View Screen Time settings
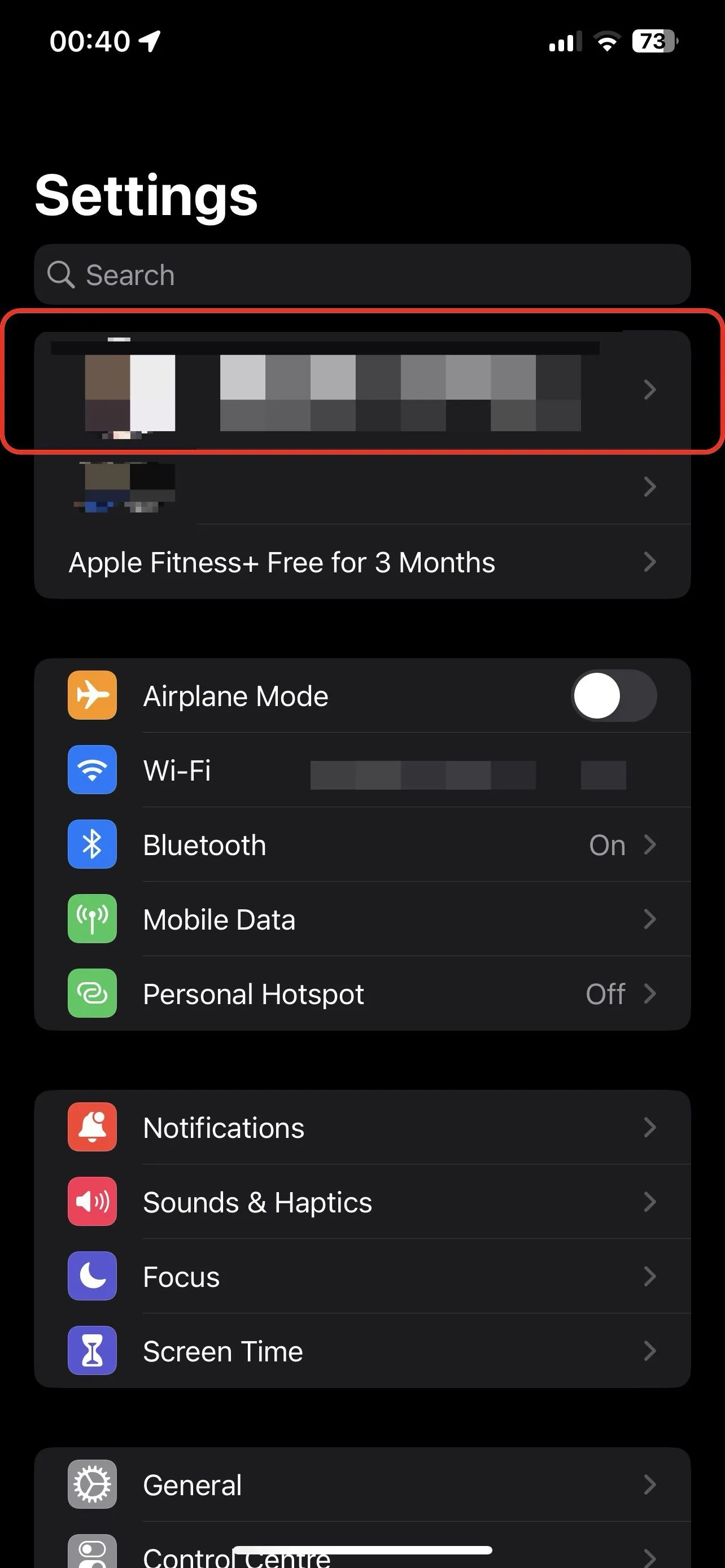This screenshot has width=725, height=1568. [x=362, y=1351]
